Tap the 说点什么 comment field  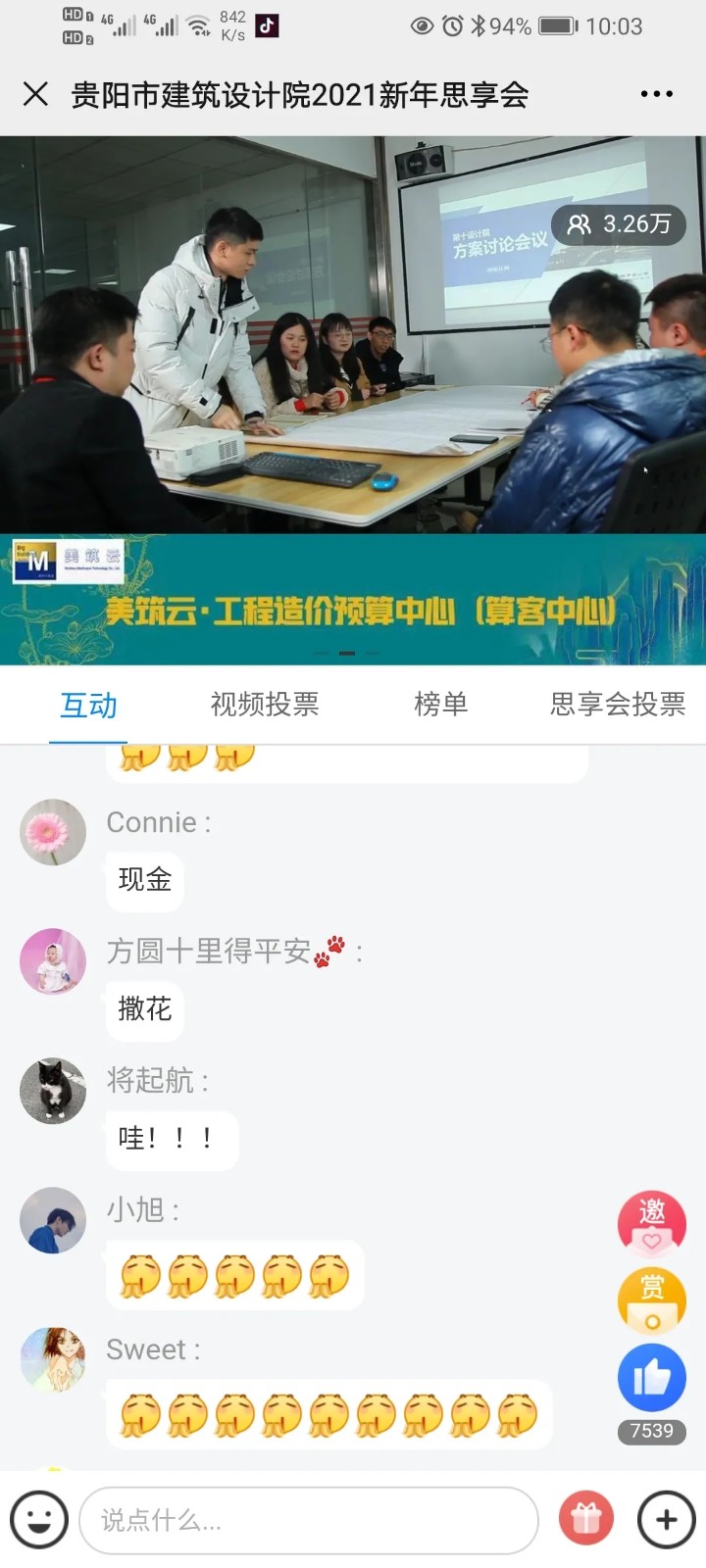[x=308, y=1520]
